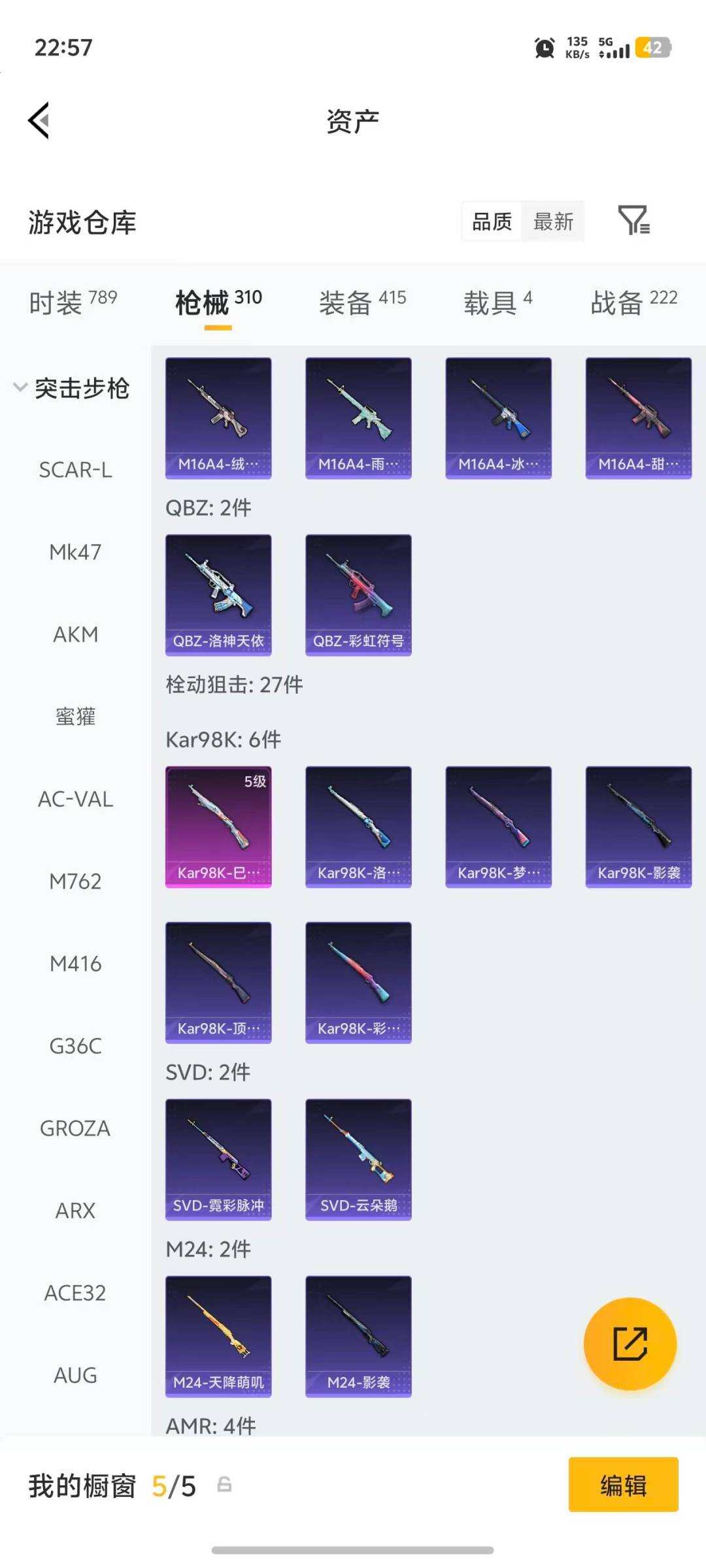Sort the warehouse by 最新

[x=553, y=221]
